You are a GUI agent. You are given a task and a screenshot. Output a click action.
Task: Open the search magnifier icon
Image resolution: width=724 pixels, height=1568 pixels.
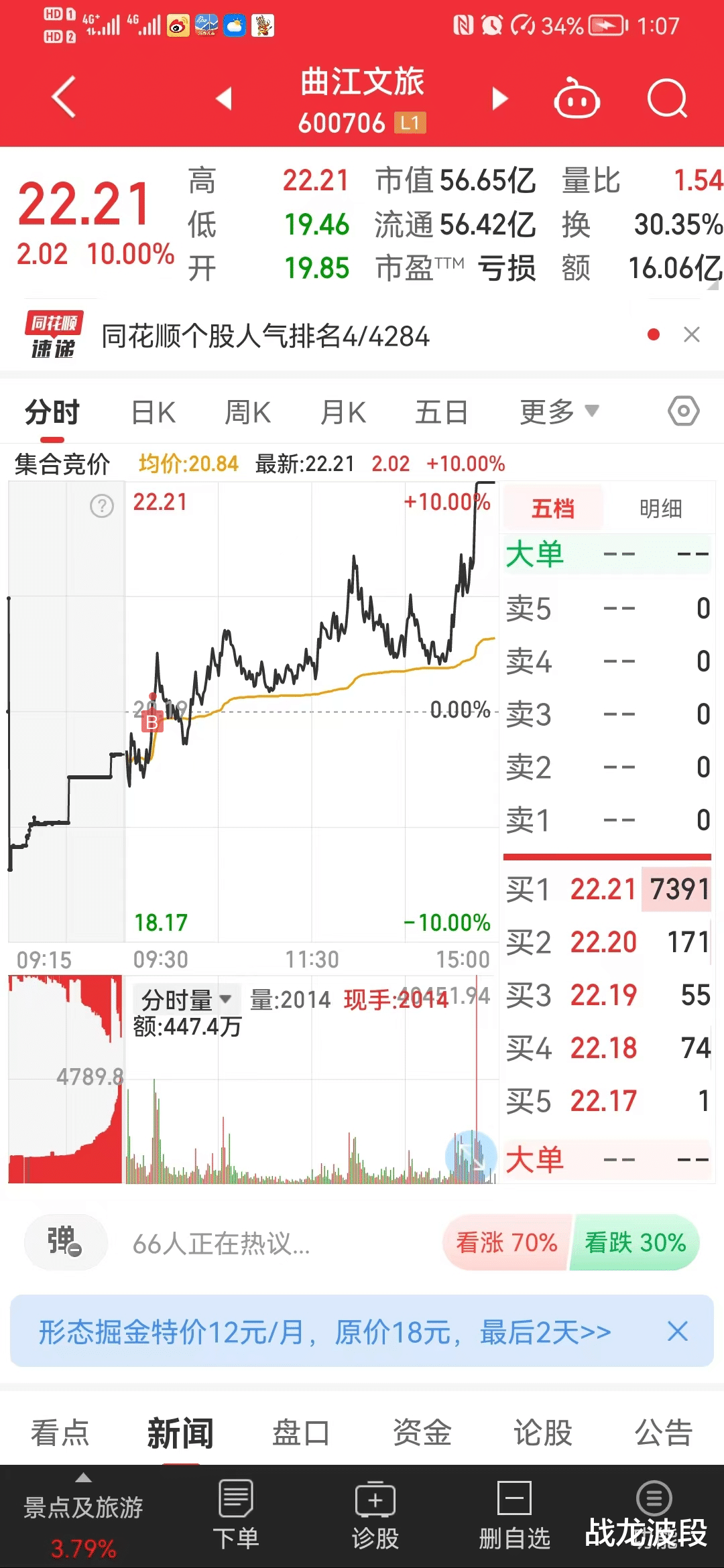point(668,99)
